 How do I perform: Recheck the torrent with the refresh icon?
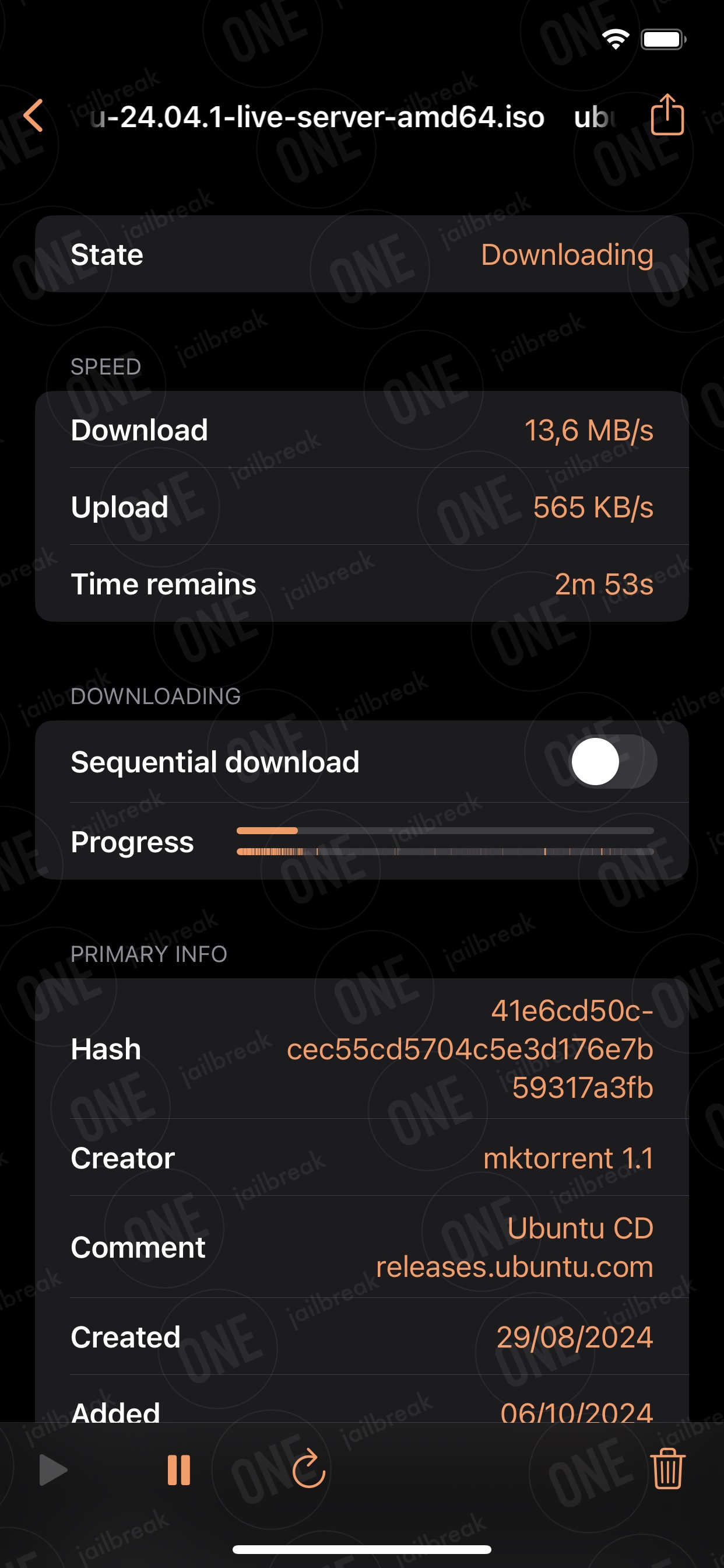pyautogui.click(x=308, y=1468)
